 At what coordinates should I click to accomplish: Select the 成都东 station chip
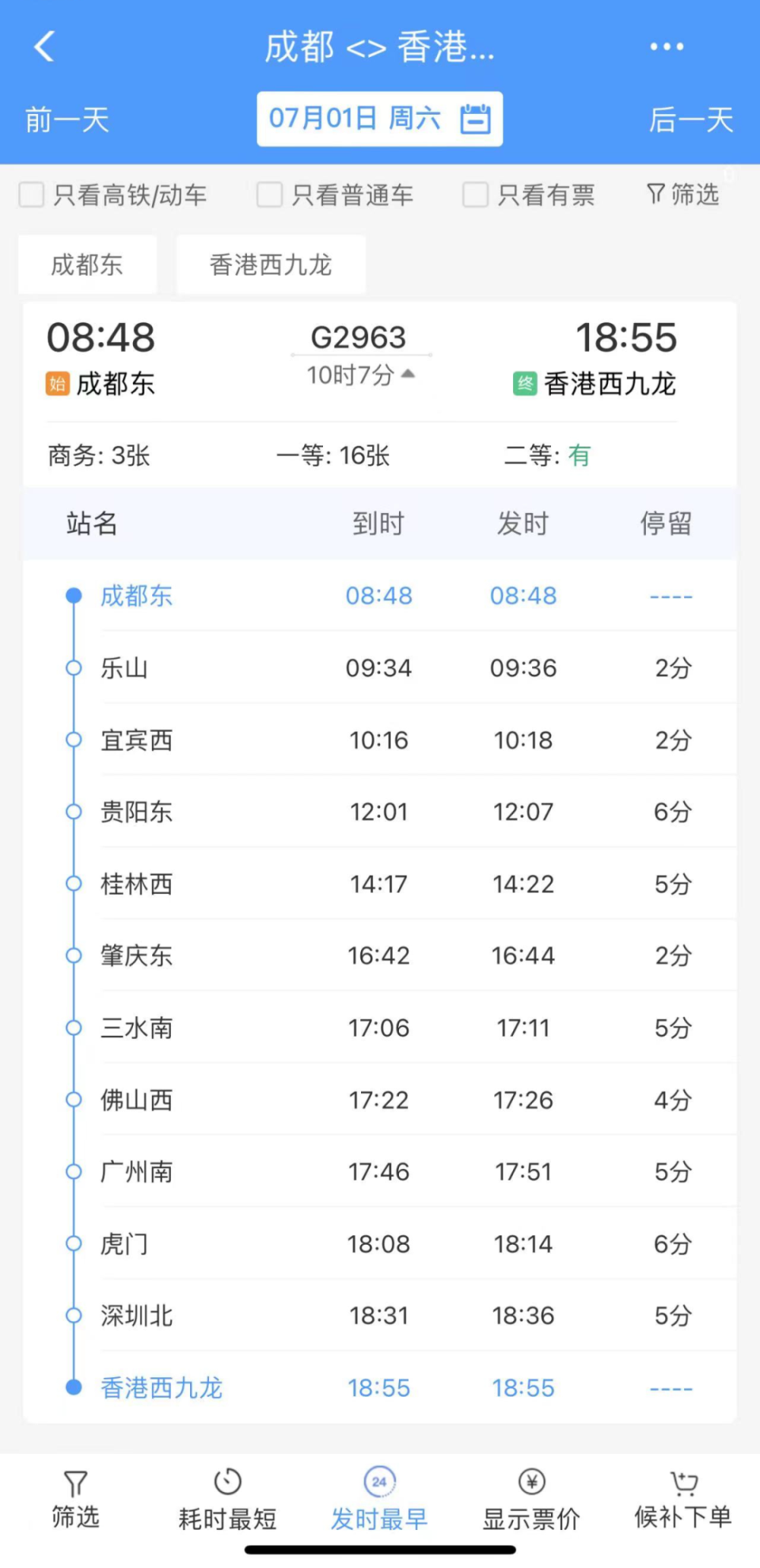(x=87, y=265)
